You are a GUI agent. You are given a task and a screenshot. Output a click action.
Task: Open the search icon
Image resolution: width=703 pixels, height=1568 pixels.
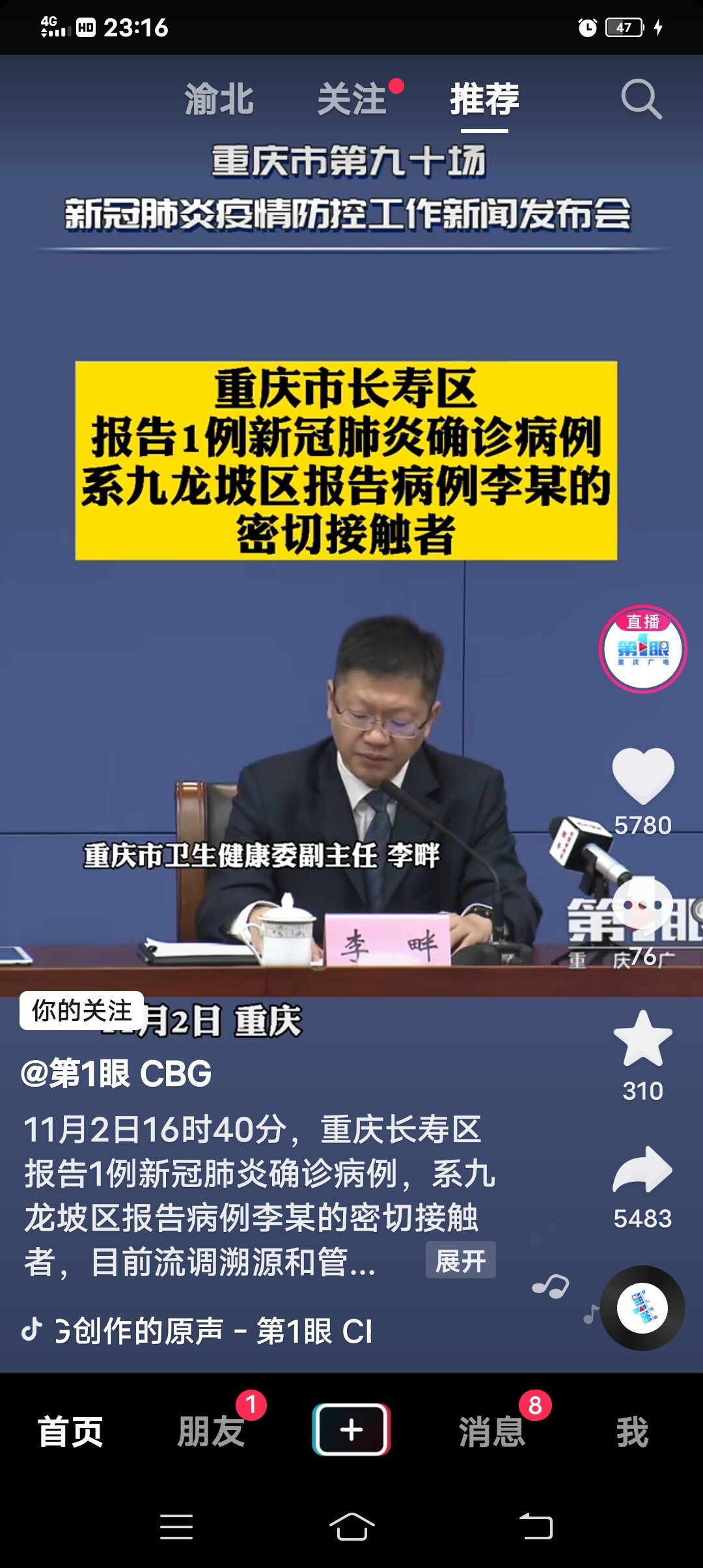coord(641,100)
